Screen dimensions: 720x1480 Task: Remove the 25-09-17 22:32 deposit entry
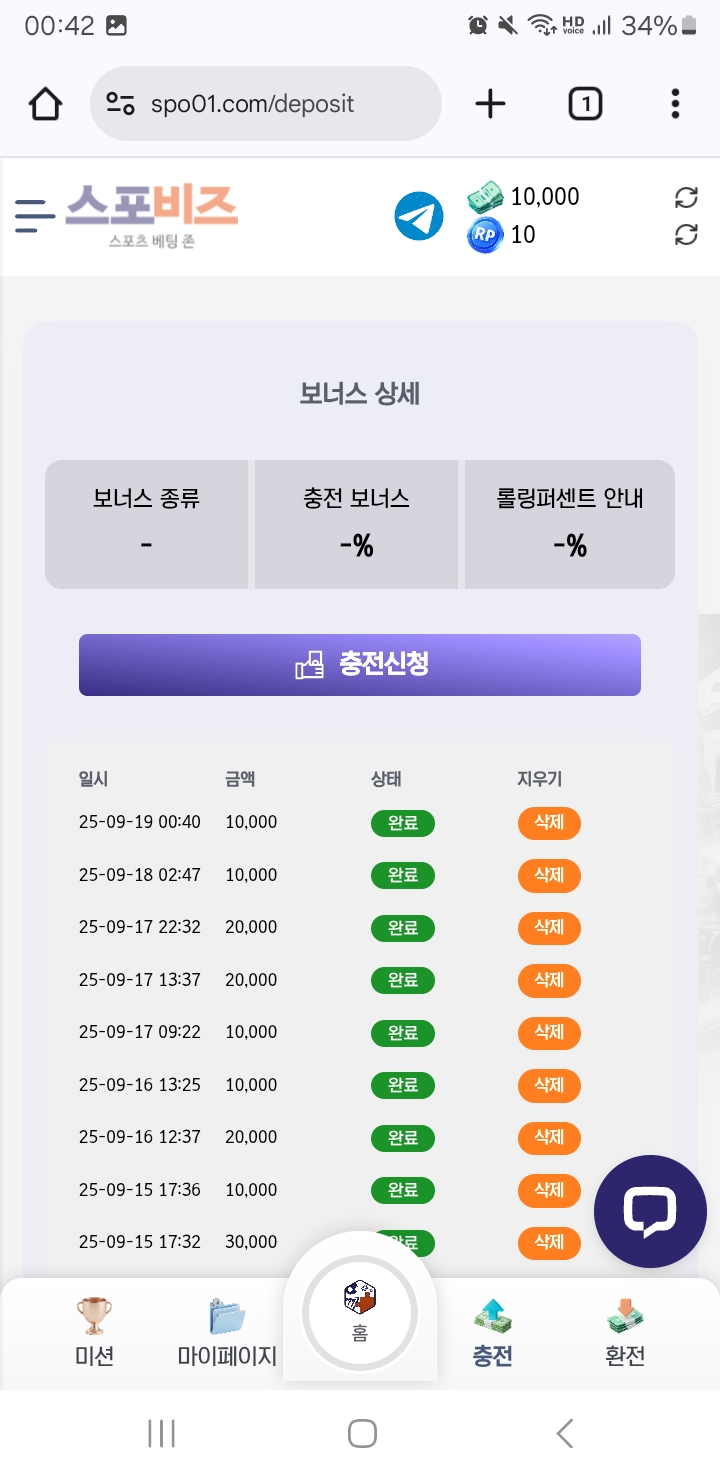[x=549, y=928]
